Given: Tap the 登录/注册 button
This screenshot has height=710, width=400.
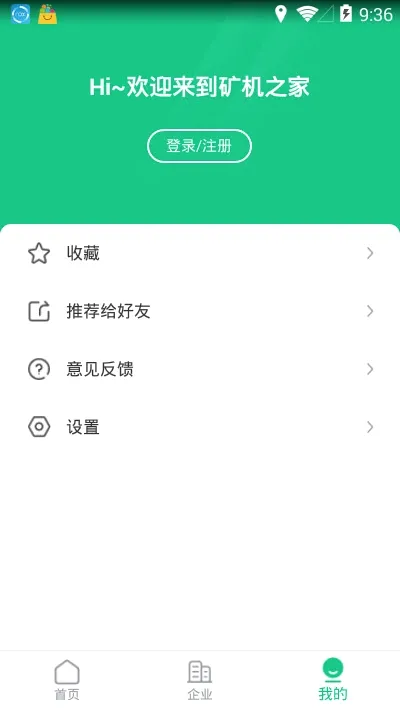Looking at the screenshot, I should [x=199, y=146].
